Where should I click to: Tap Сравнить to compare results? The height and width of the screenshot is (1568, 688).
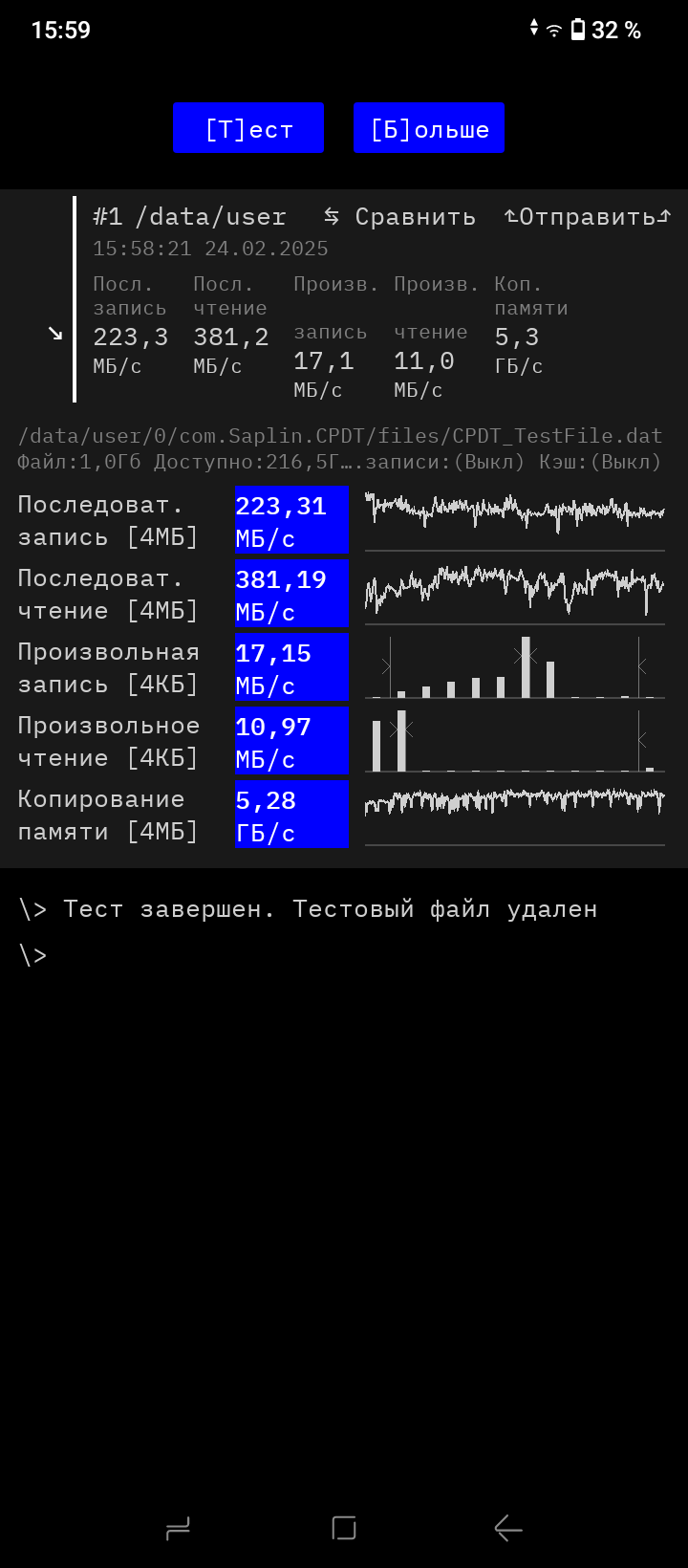click(x=399, y=217)
